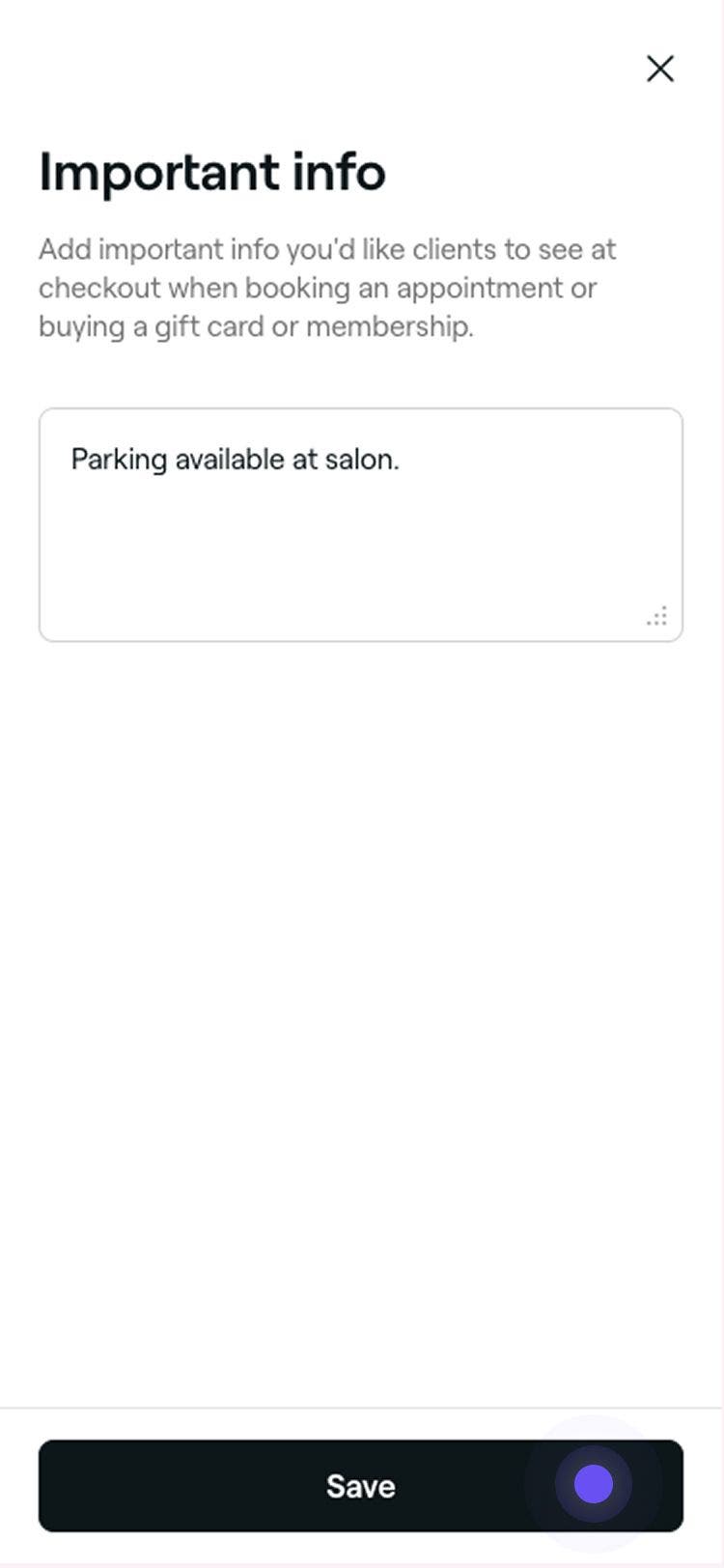
Task: Close the Important info panel
Action: tap(660, 69)
